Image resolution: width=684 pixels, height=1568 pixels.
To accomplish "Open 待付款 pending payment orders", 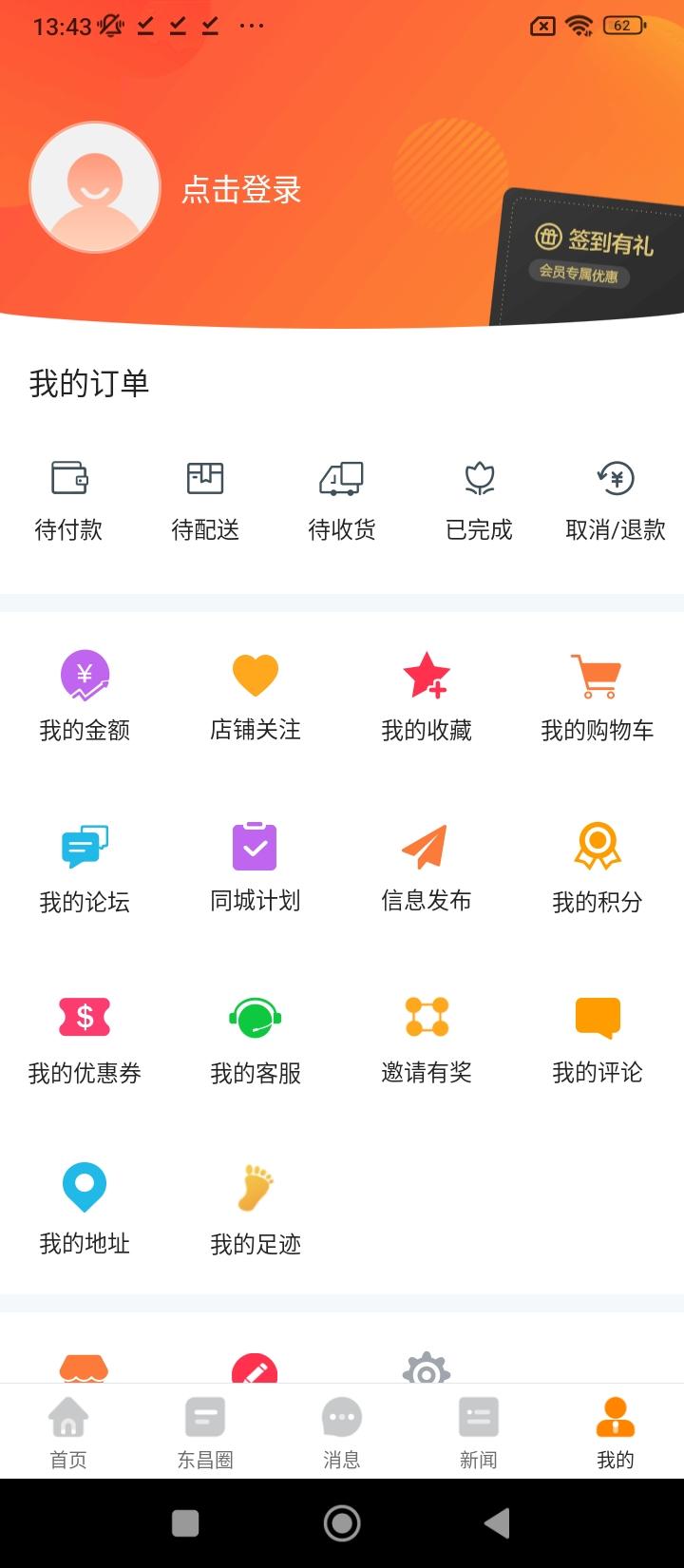I will [x=68, y=499].
